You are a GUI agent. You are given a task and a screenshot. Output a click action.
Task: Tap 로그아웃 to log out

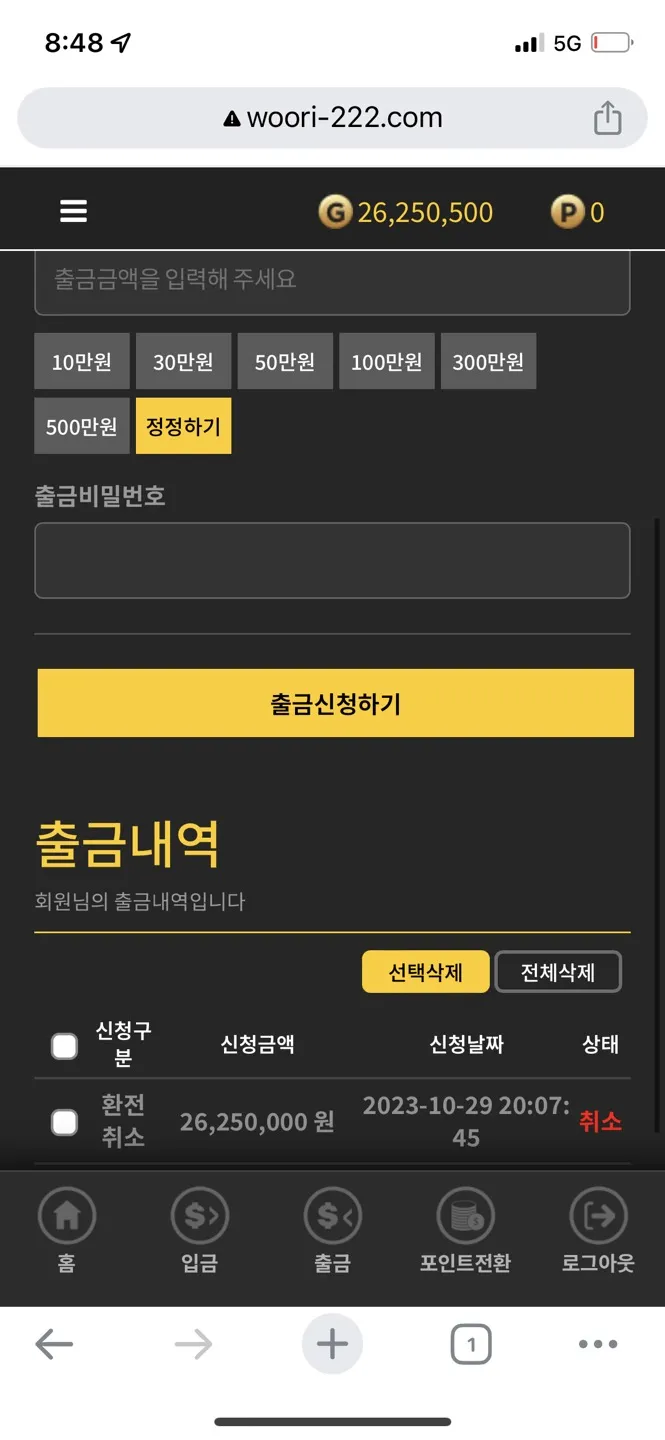pos(598,1231)
